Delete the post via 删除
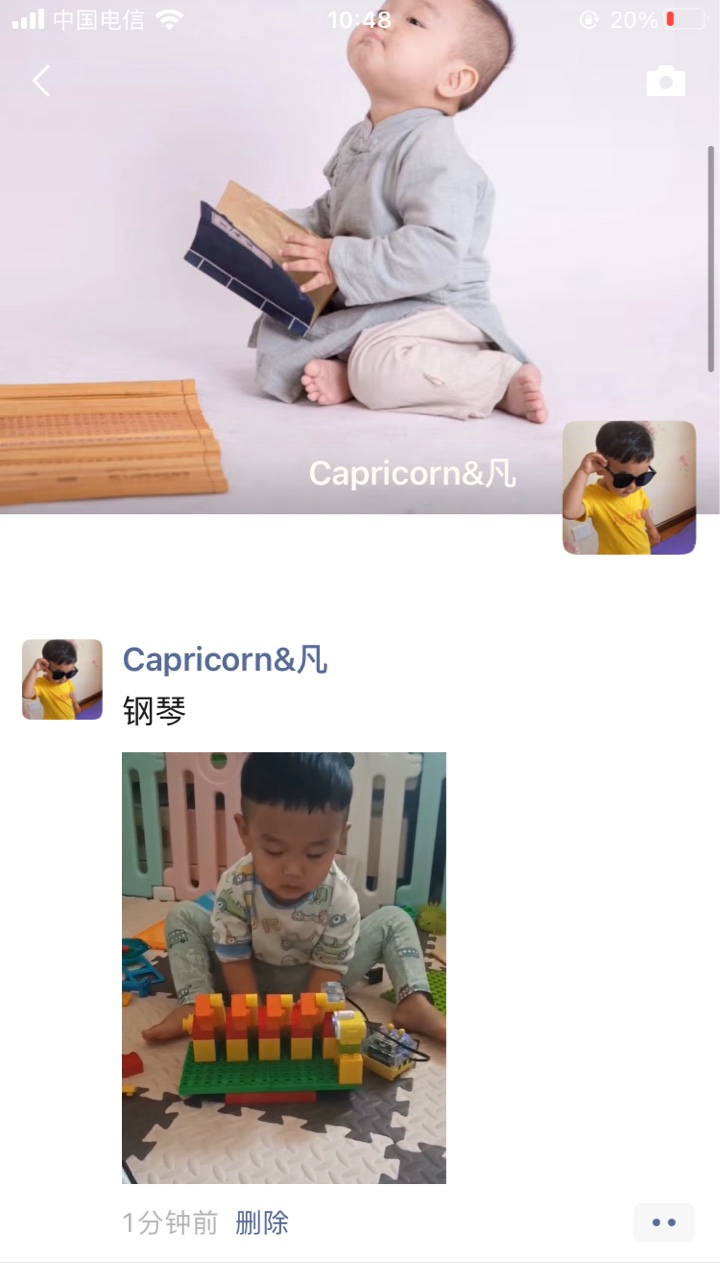 pos(262,1222)
